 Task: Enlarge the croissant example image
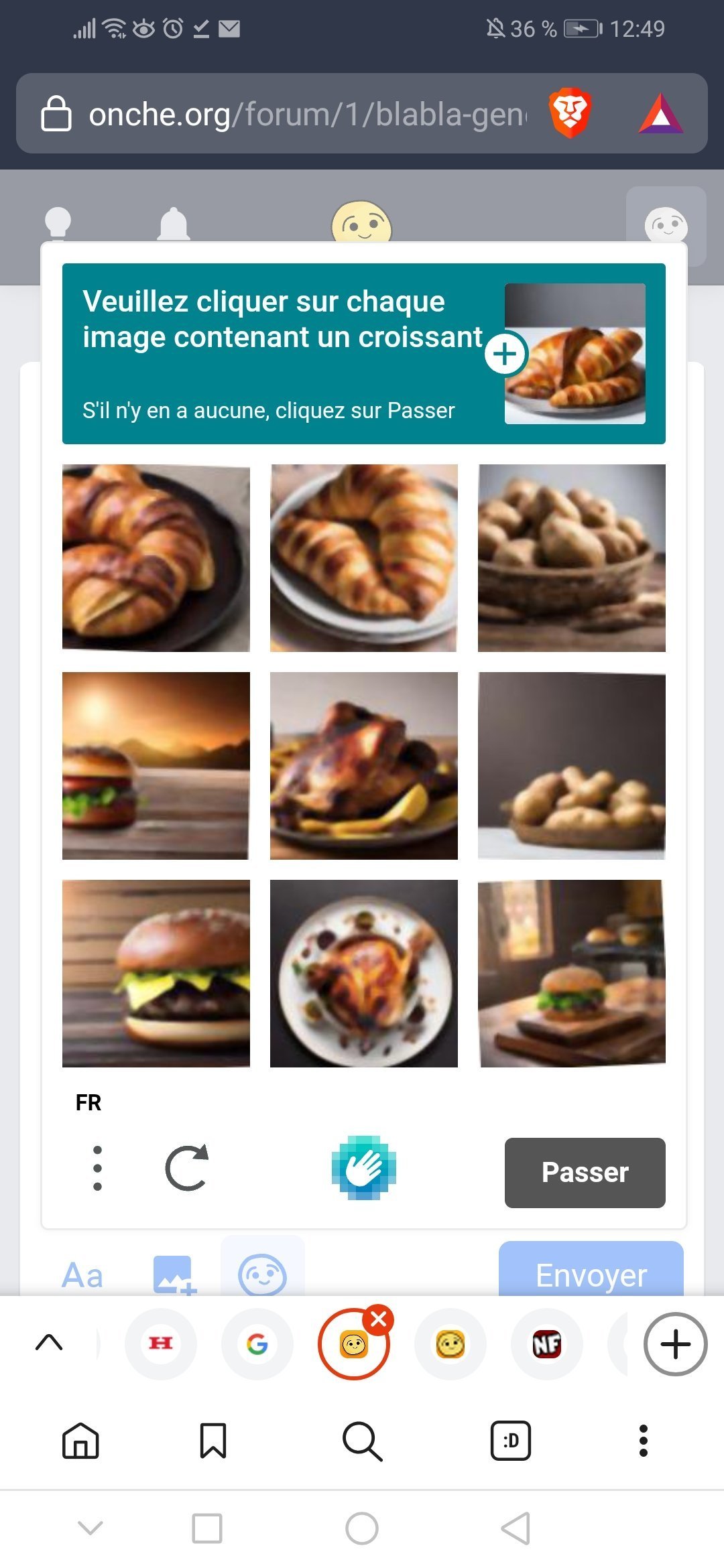click(507, 353)
